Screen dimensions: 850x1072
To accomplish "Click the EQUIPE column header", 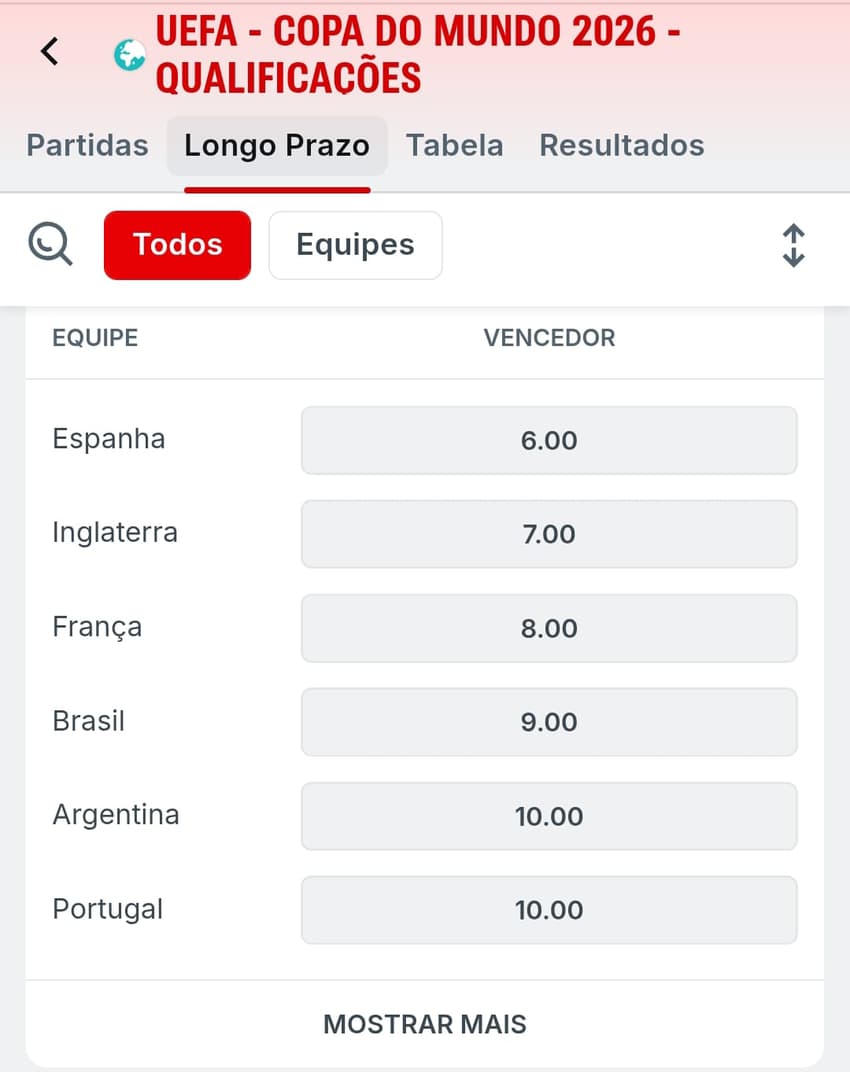I will (x=95, y=337).
